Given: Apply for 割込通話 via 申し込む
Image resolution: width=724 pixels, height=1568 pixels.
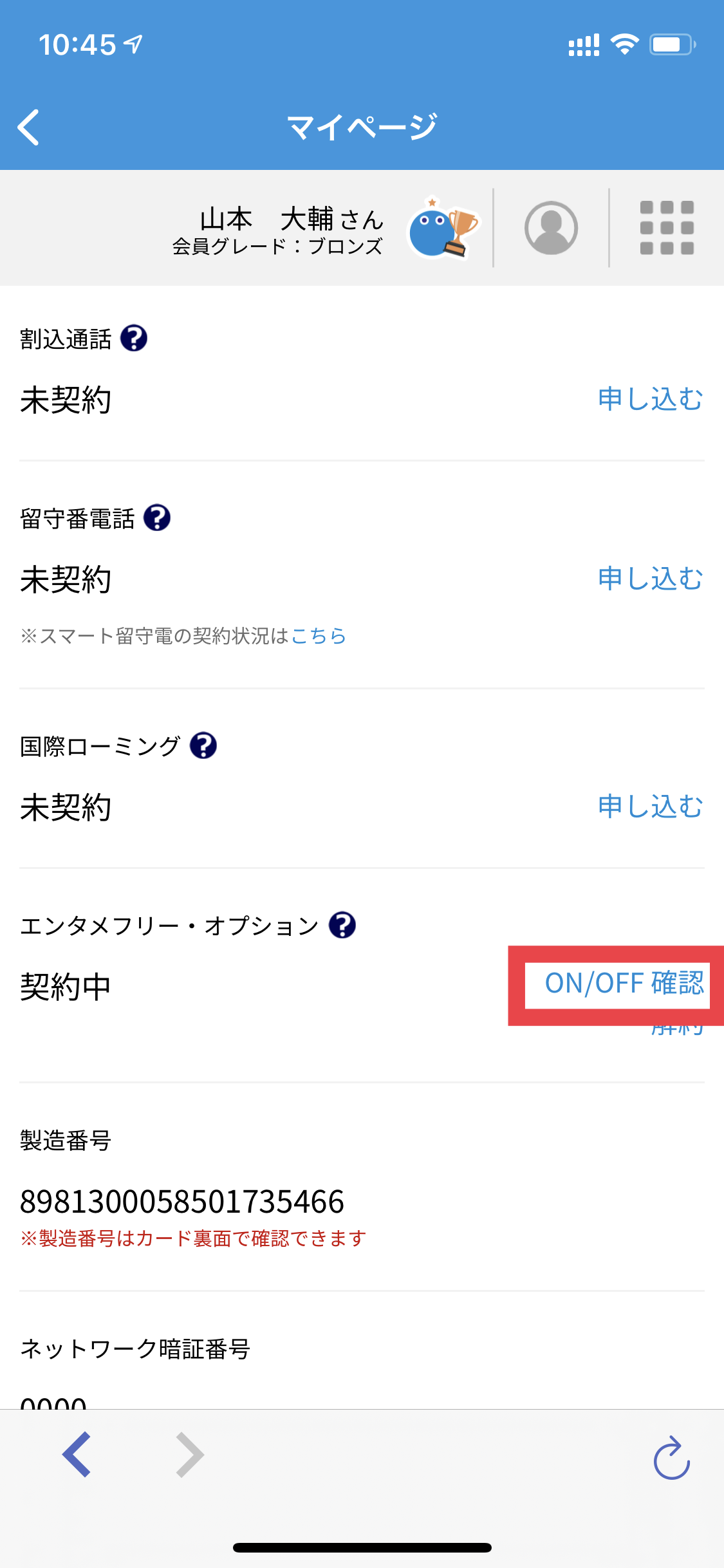Looking at the screenshot, I should tap(651, 399).
